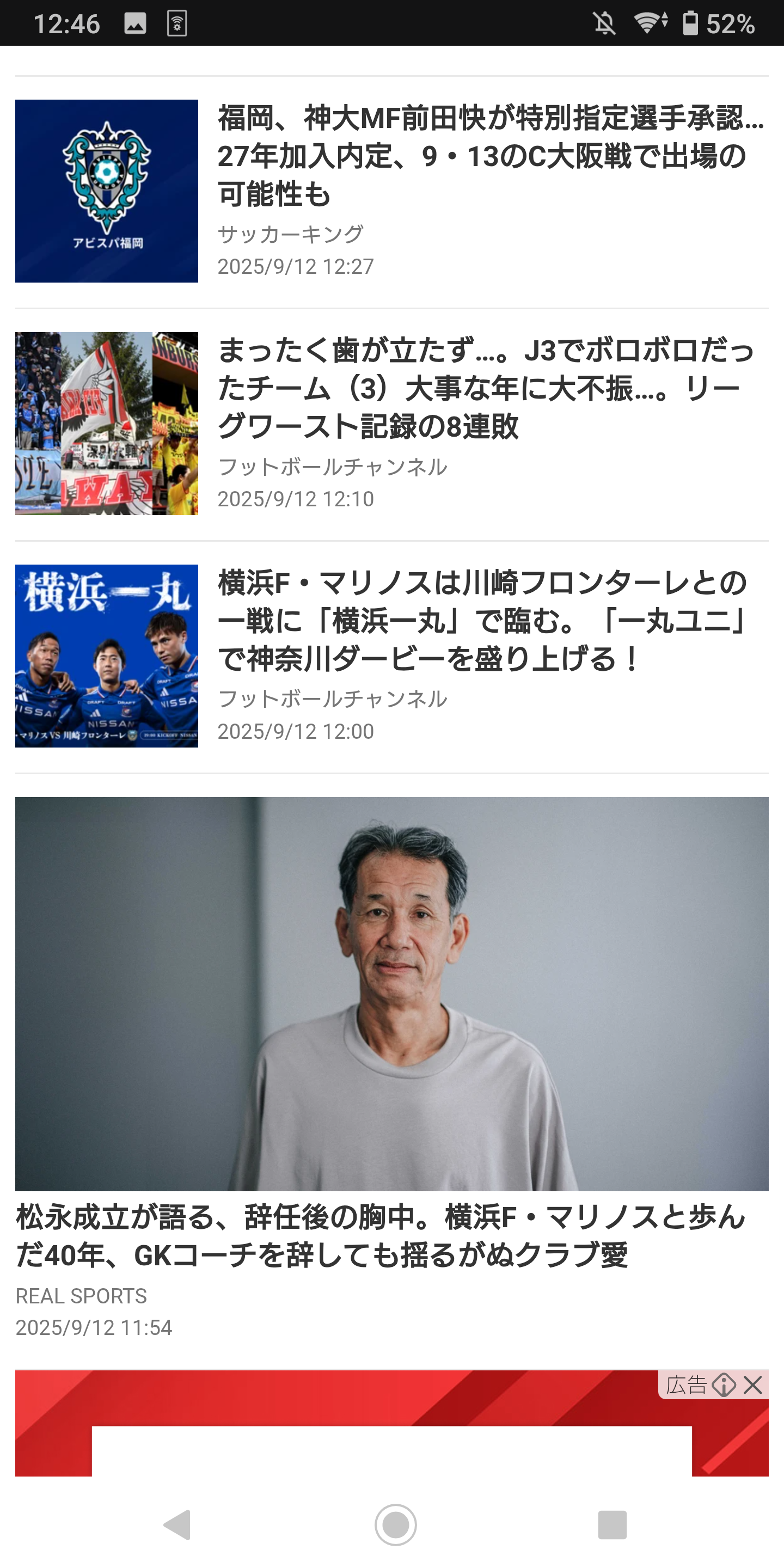The image size is (784, 1568).
Task: Close the red advertisement banner
Action: tap(754, 1385)
